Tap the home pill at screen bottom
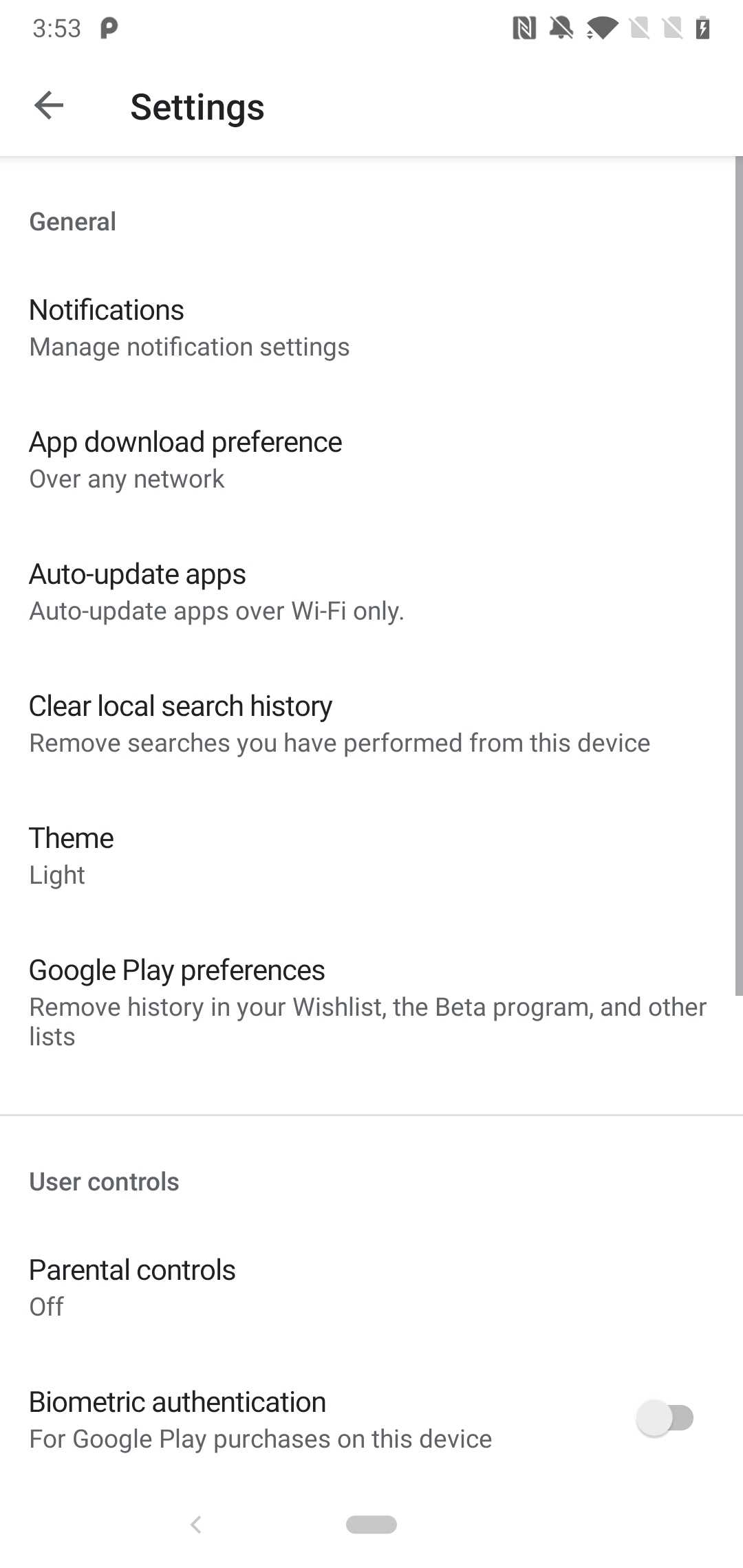This screenshot has height=1568, width=743. pos(371,1525)
